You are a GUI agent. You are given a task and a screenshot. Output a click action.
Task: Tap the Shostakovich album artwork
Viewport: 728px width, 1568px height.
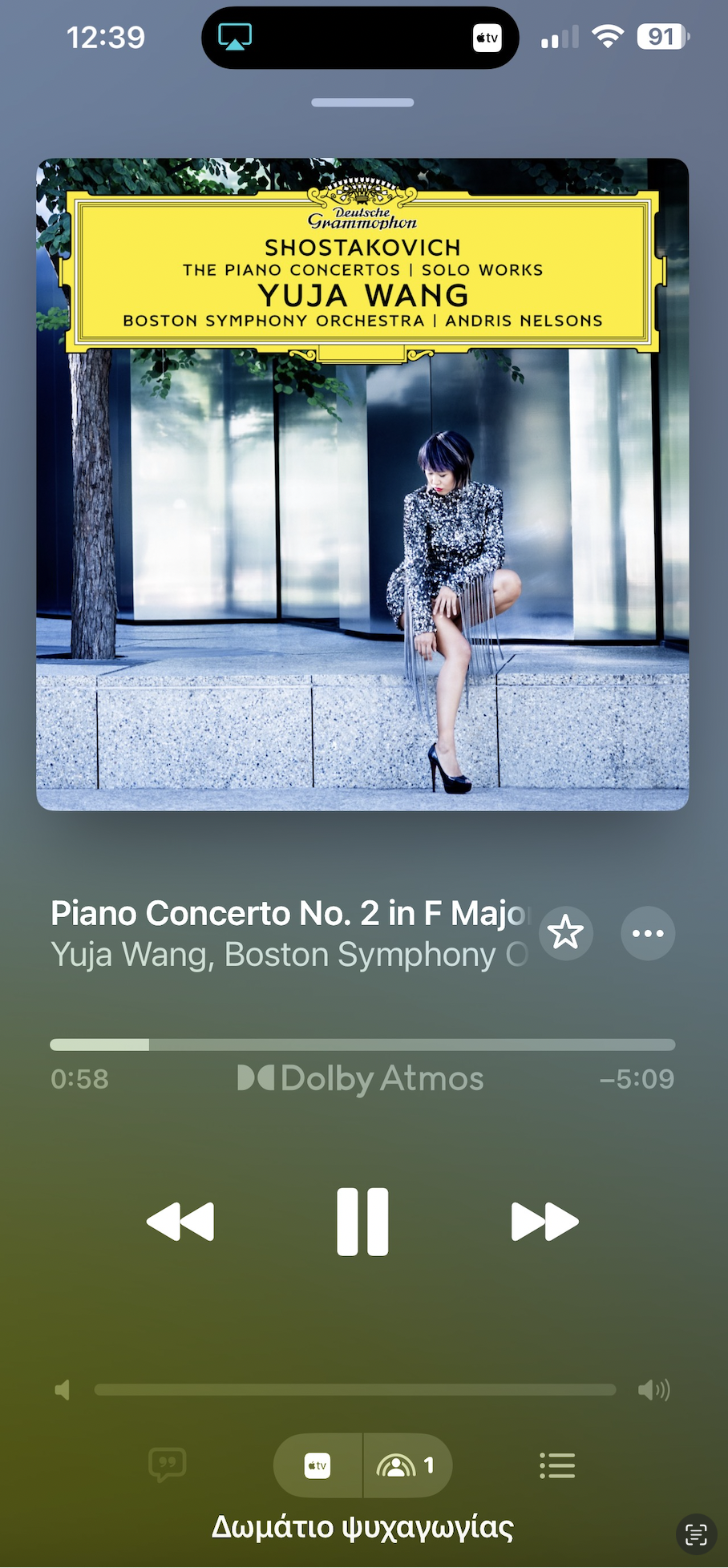coord(362,484)
